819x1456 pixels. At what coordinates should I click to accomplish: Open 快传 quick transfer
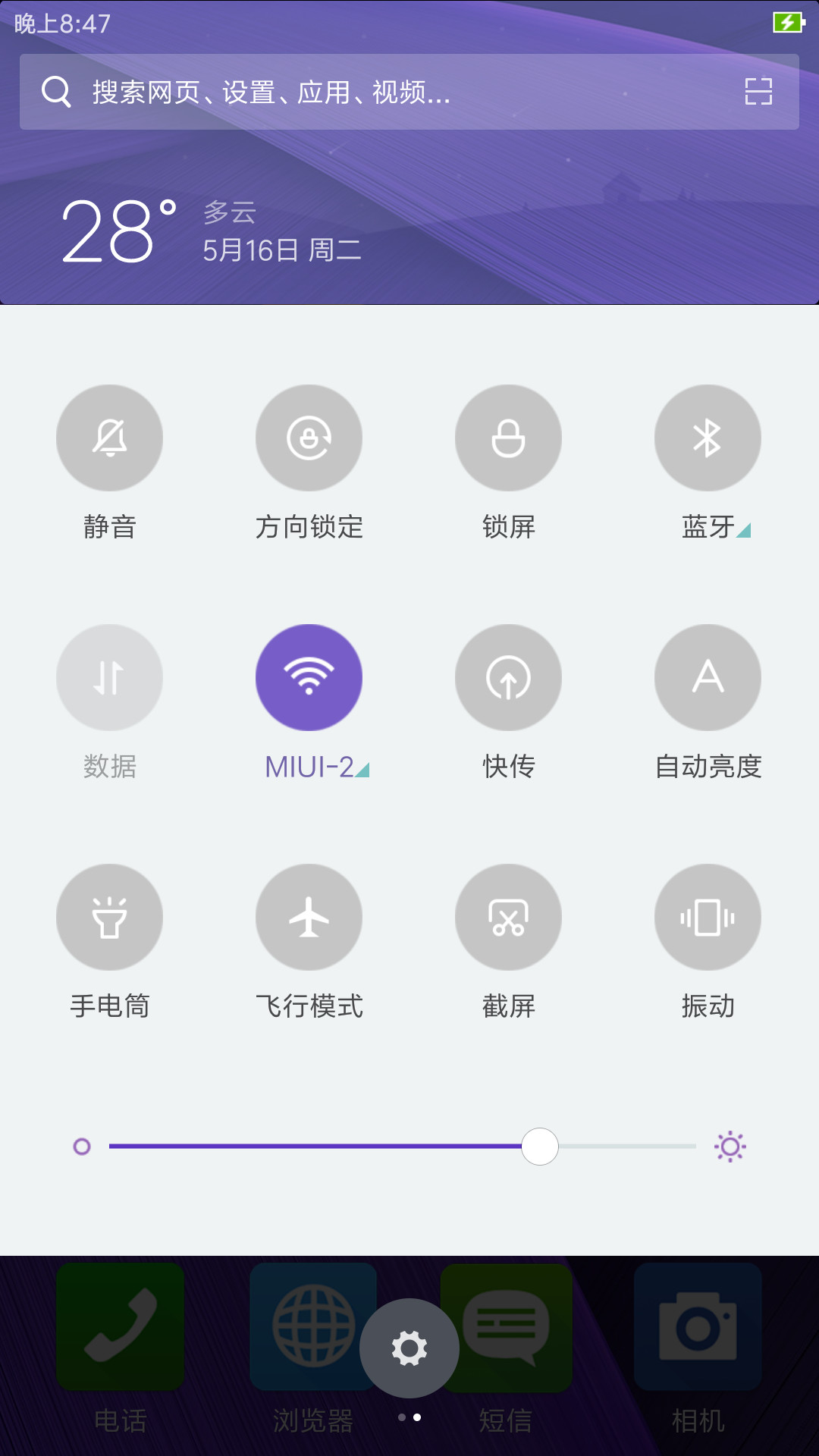click(x=508, y=677)
